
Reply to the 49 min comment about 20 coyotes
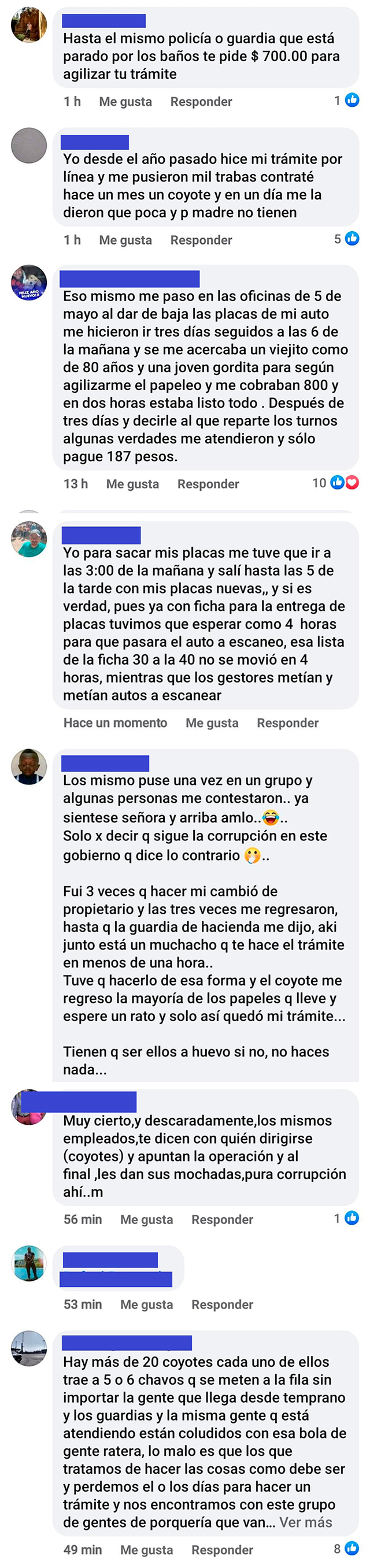click(222, 1550)
